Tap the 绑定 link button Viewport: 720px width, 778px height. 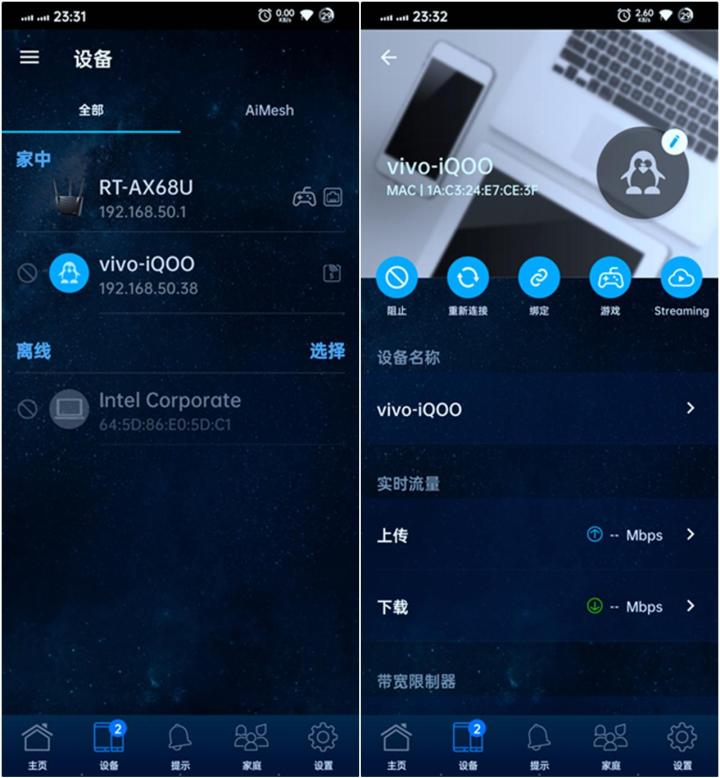[x=539, y=285]
